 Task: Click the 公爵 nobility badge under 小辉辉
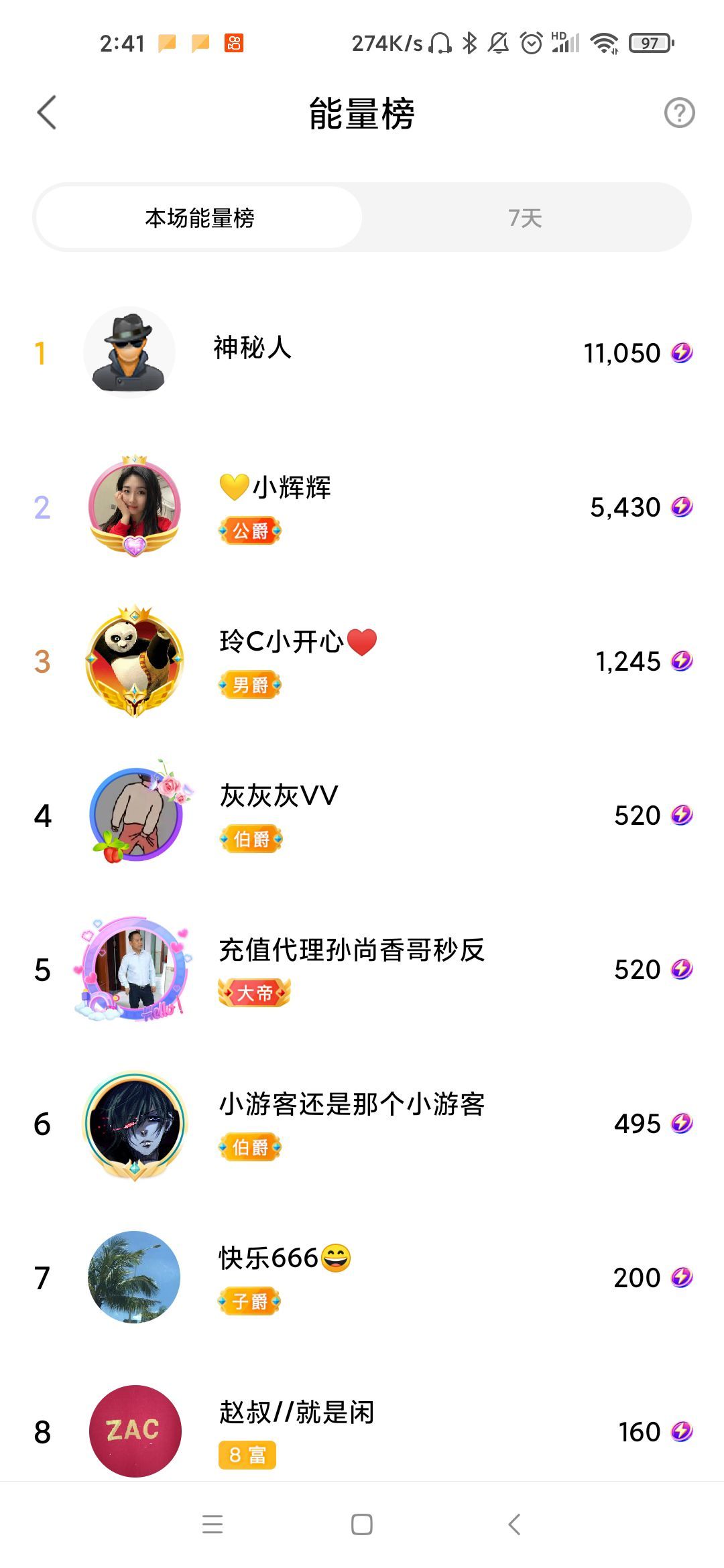[250, 531]
